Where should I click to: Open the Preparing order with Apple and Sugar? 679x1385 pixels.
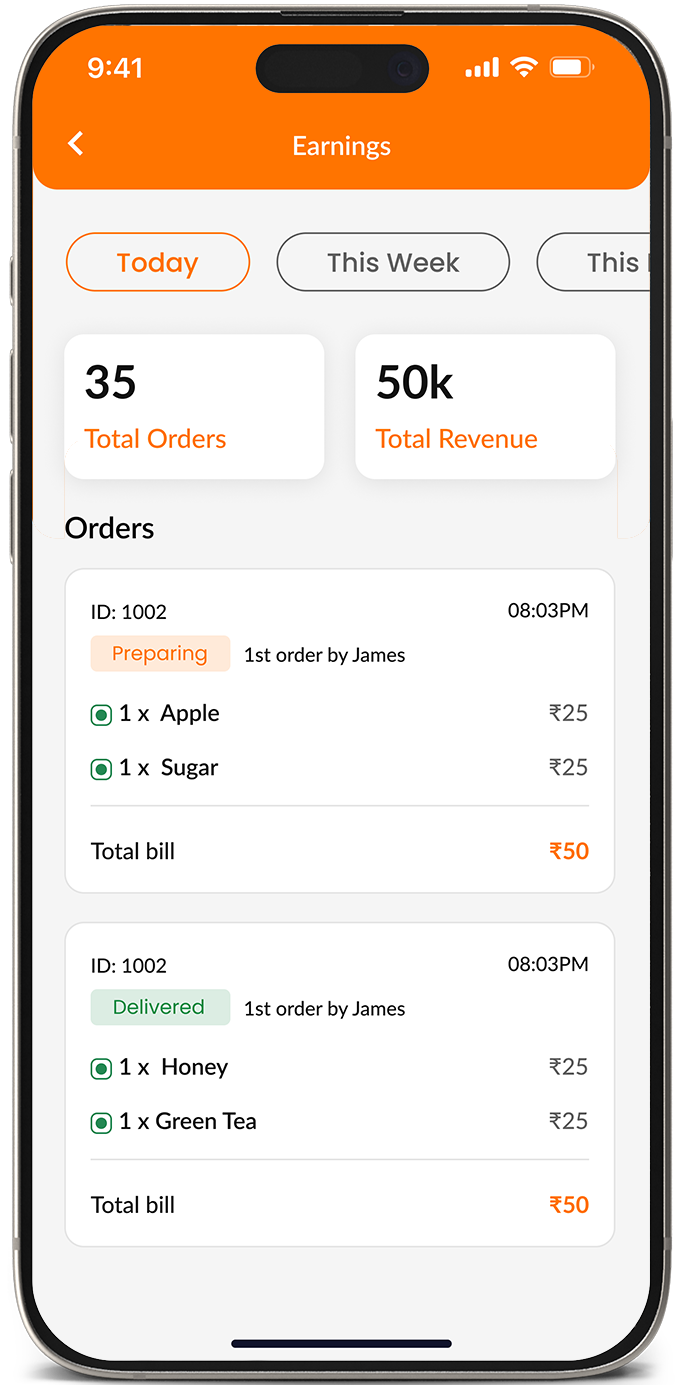[x=340, y=731]
